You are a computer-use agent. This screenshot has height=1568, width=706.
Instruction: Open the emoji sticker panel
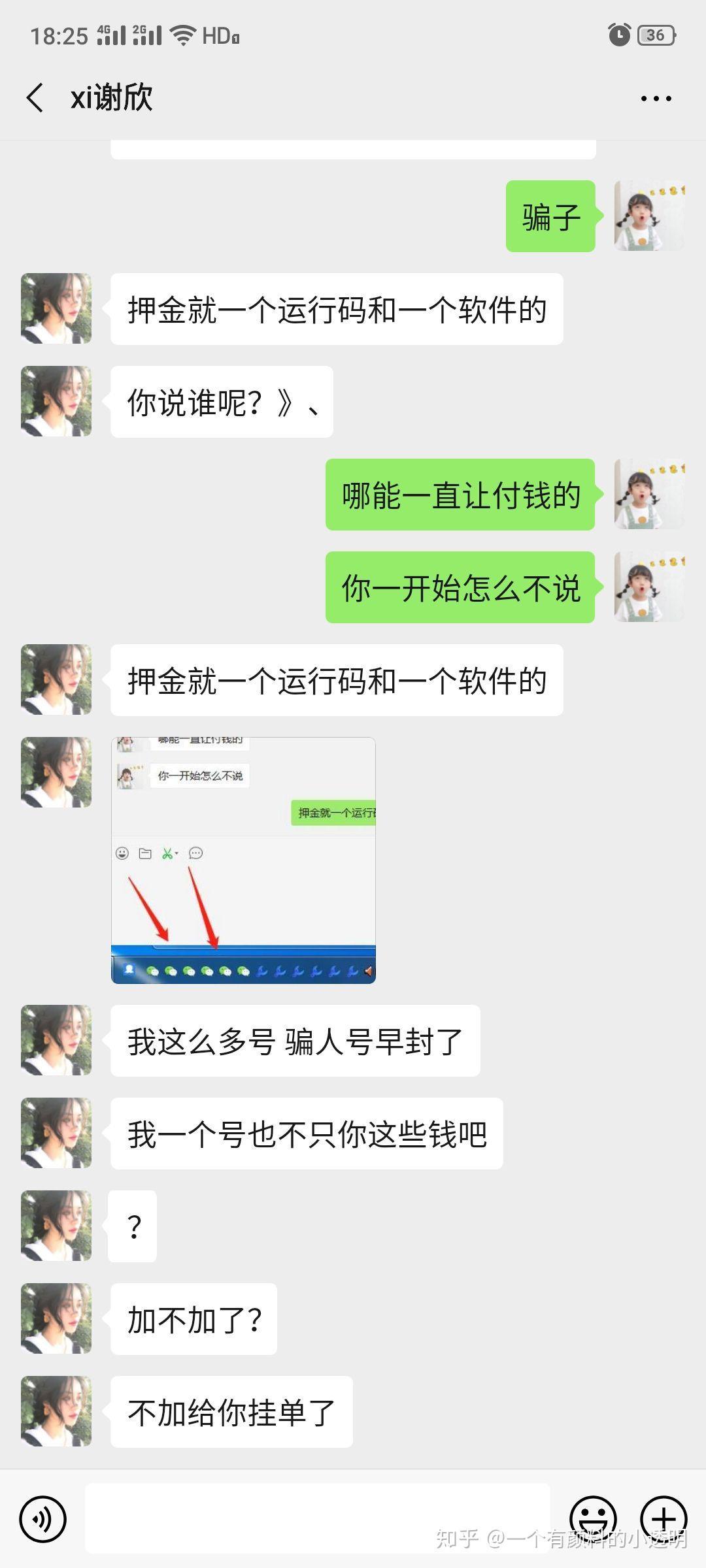point(593,1518)
